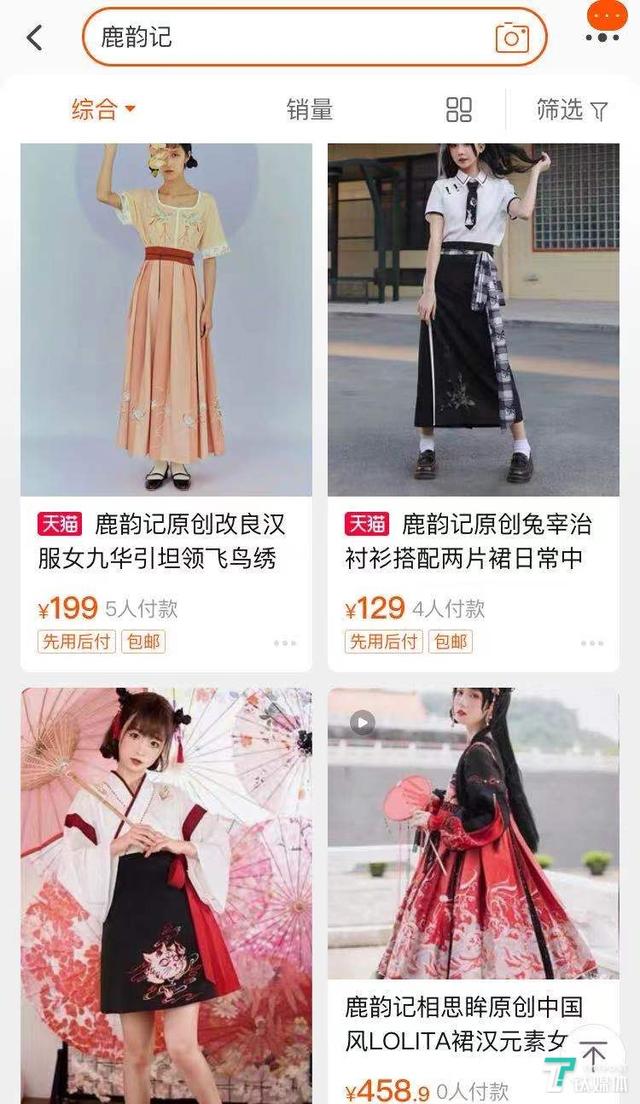Open the ¥199 改良汉服 product card
The height and width of the screenshot is (1104, 640).
(166, 320)
